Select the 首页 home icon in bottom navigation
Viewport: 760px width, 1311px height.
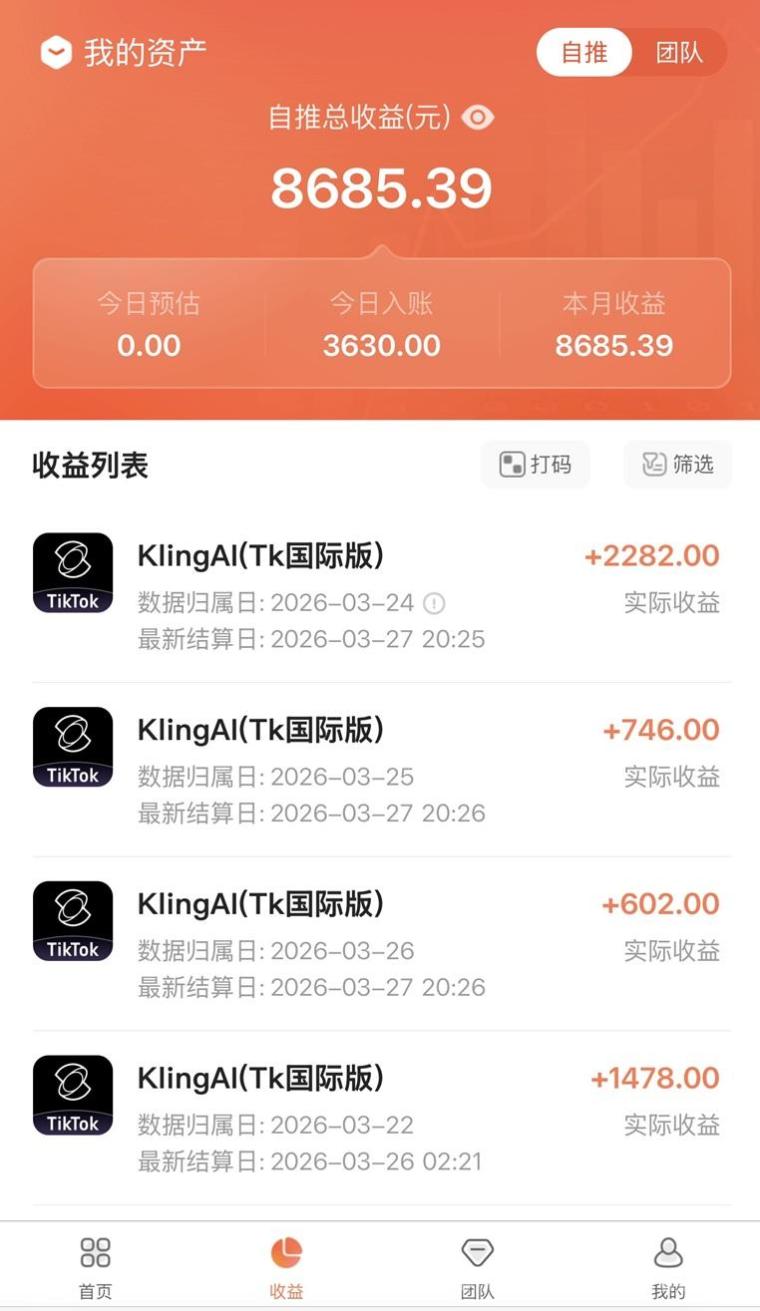coord(95,1252)
